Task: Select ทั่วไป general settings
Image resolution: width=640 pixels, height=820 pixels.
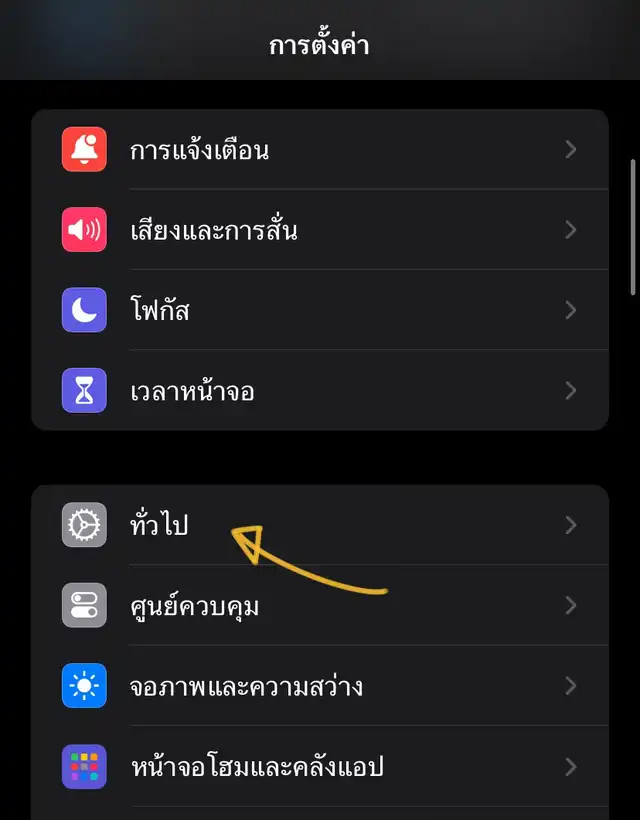Action: click(x=320, y=525)
